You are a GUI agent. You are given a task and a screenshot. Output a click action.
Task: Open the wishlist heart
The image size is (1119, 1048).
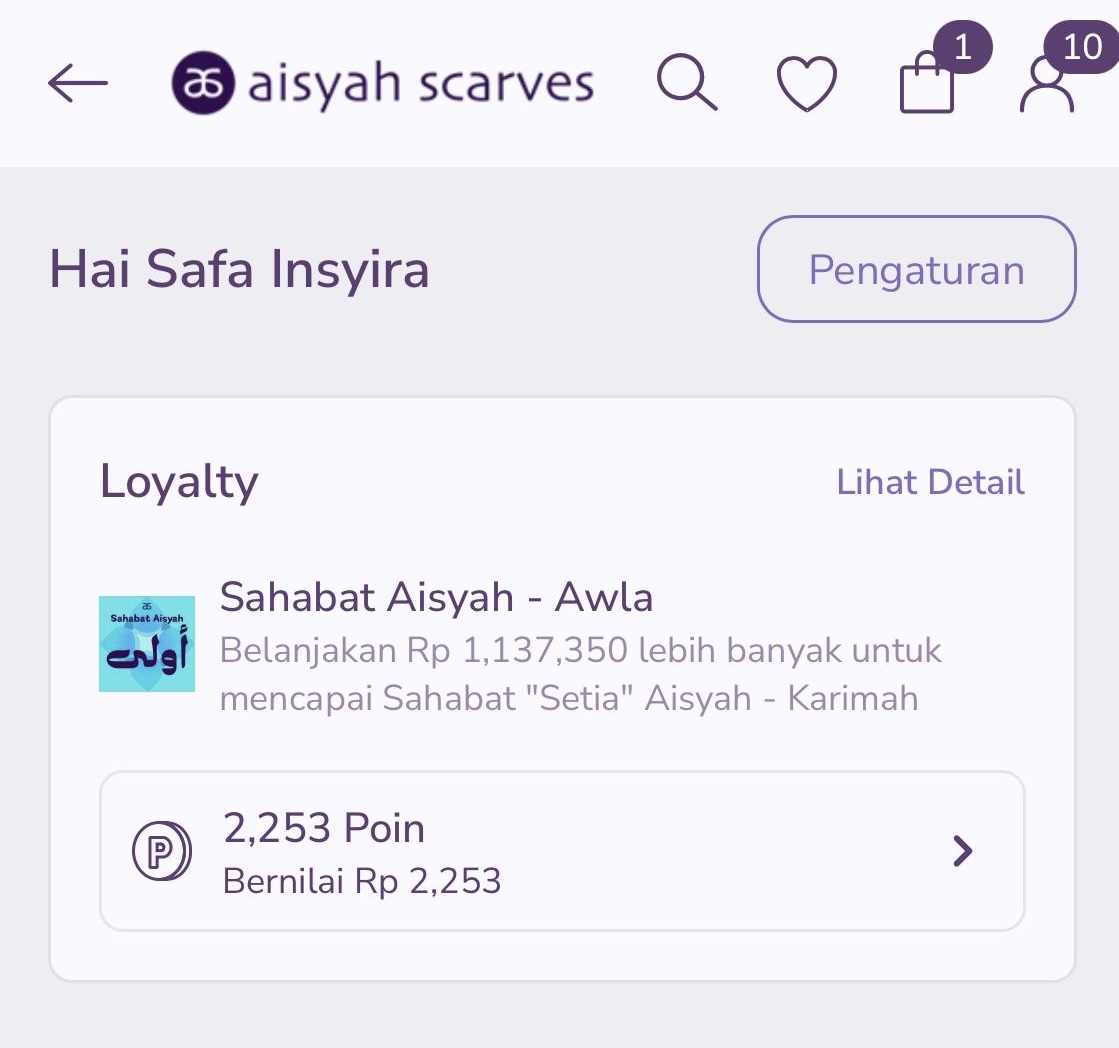(807, 85)
